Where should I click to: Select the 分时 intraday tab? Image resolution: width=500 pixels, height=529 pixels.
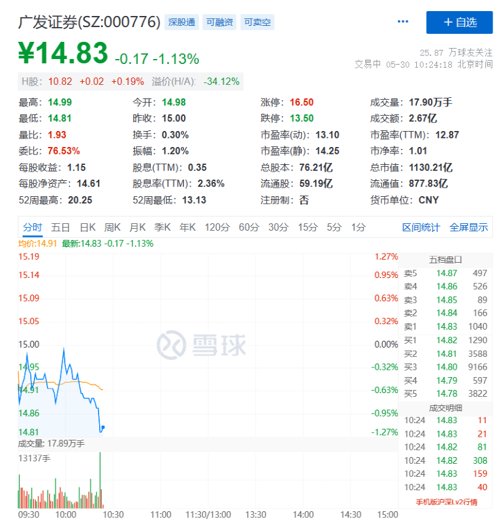coord(32,227)
